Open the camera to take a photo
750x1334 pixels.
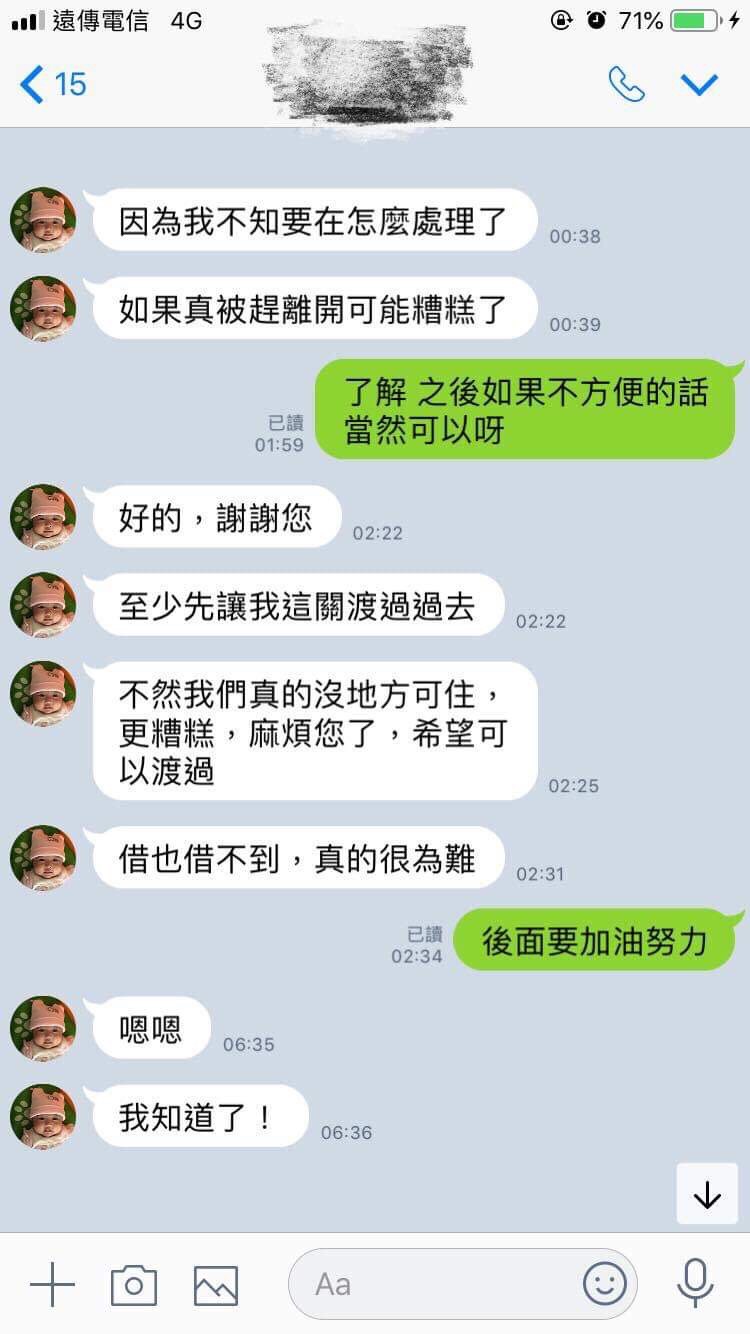click(134, 1284)
